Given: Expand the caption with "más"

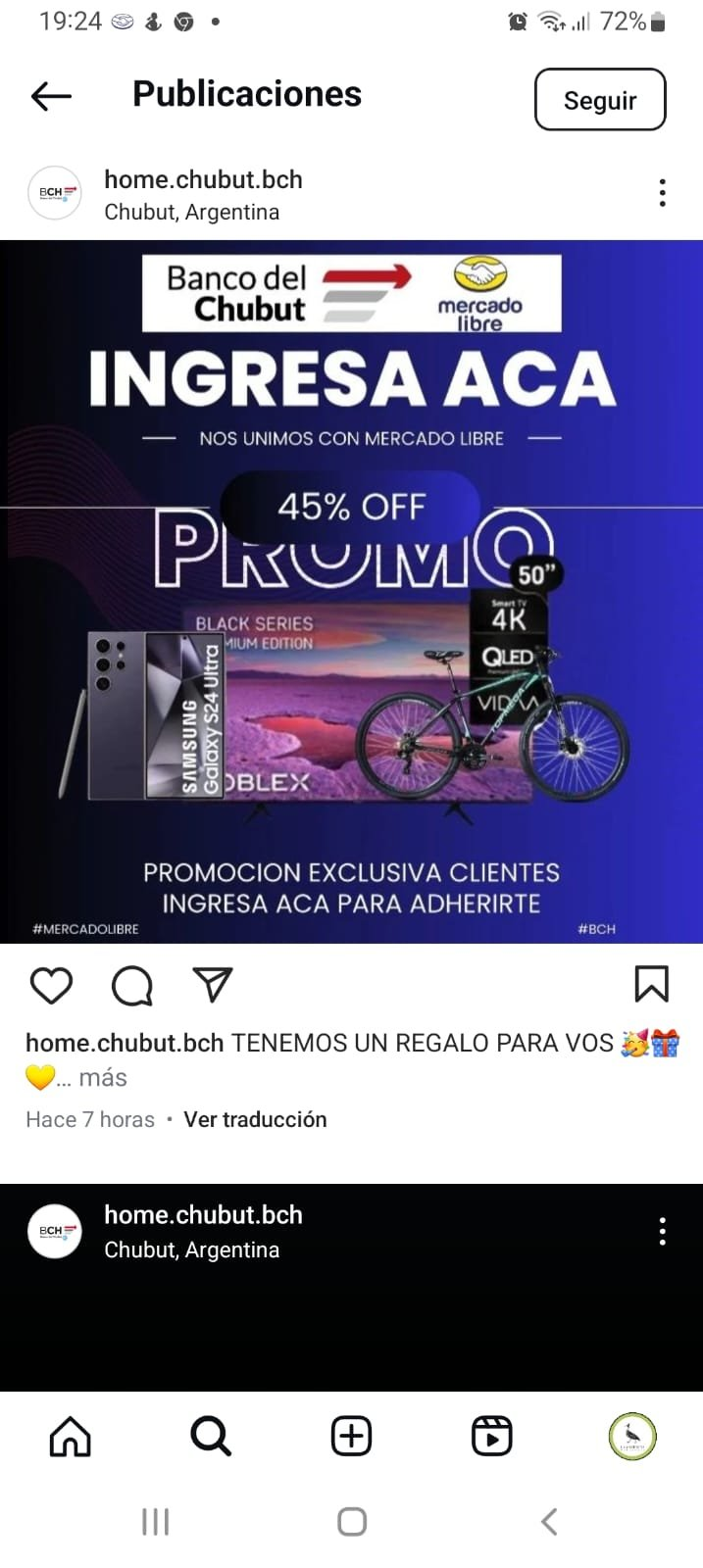Looking at the screenshot, I should [x=103, y=1078].
